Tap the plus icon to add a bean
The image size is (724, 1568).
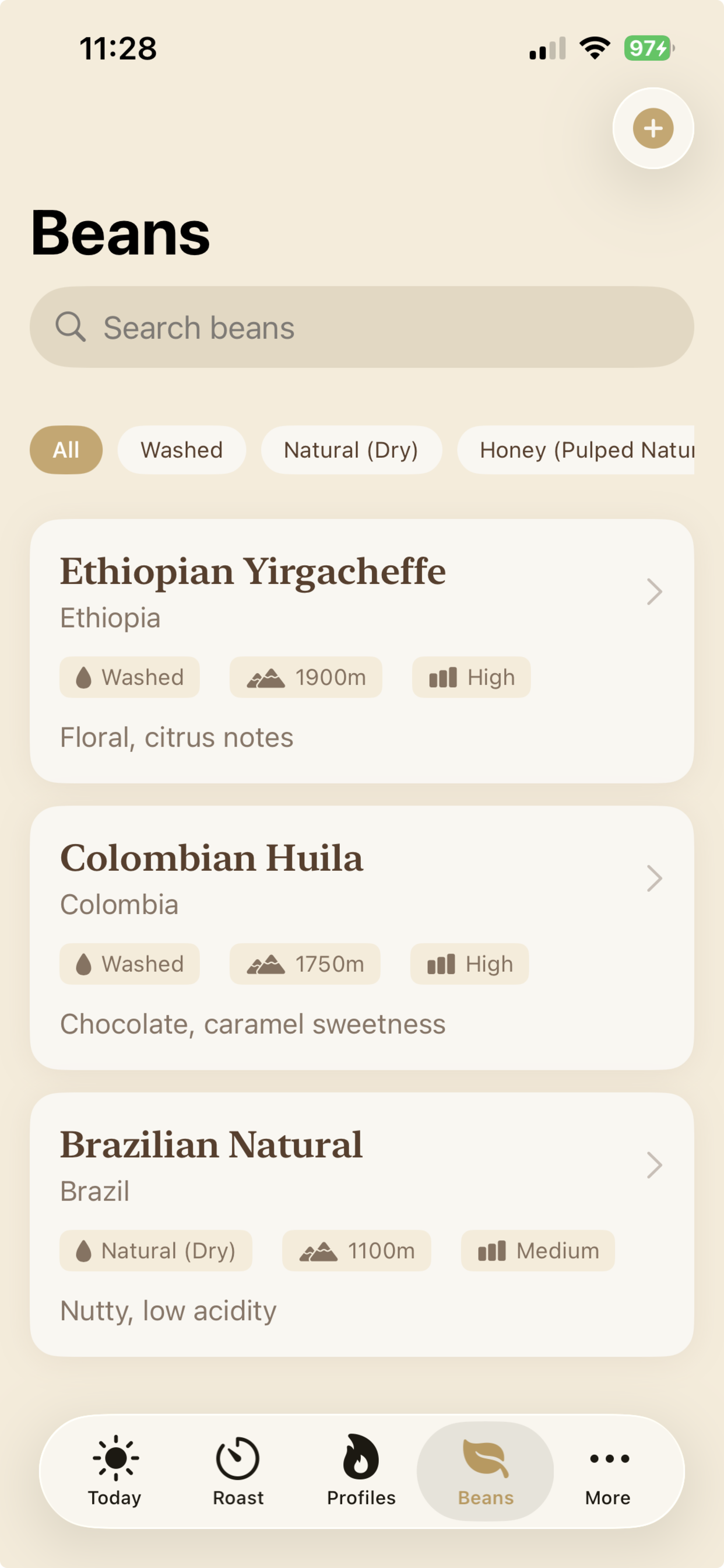click(x=653, y=128)
